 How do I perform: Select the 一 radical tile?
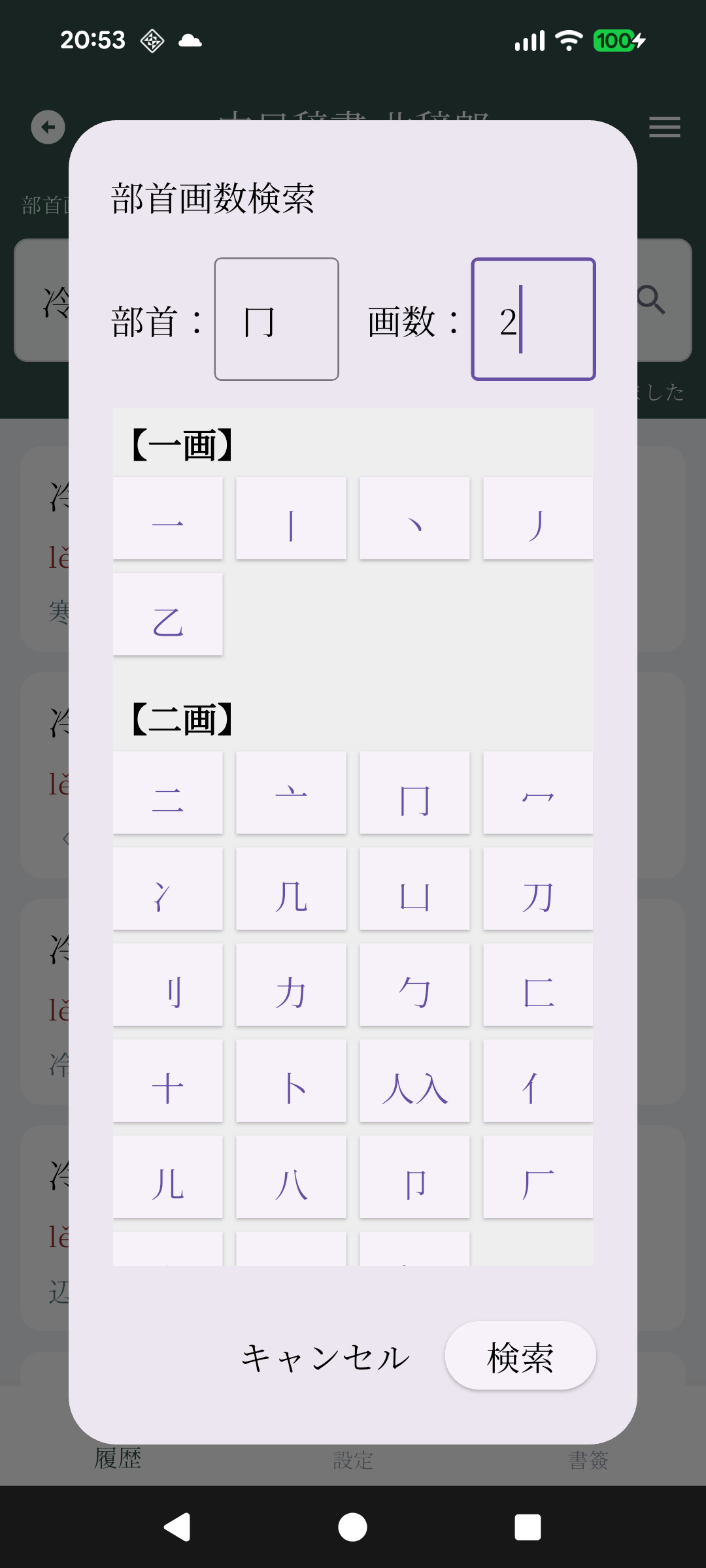[x=167, y=518]
